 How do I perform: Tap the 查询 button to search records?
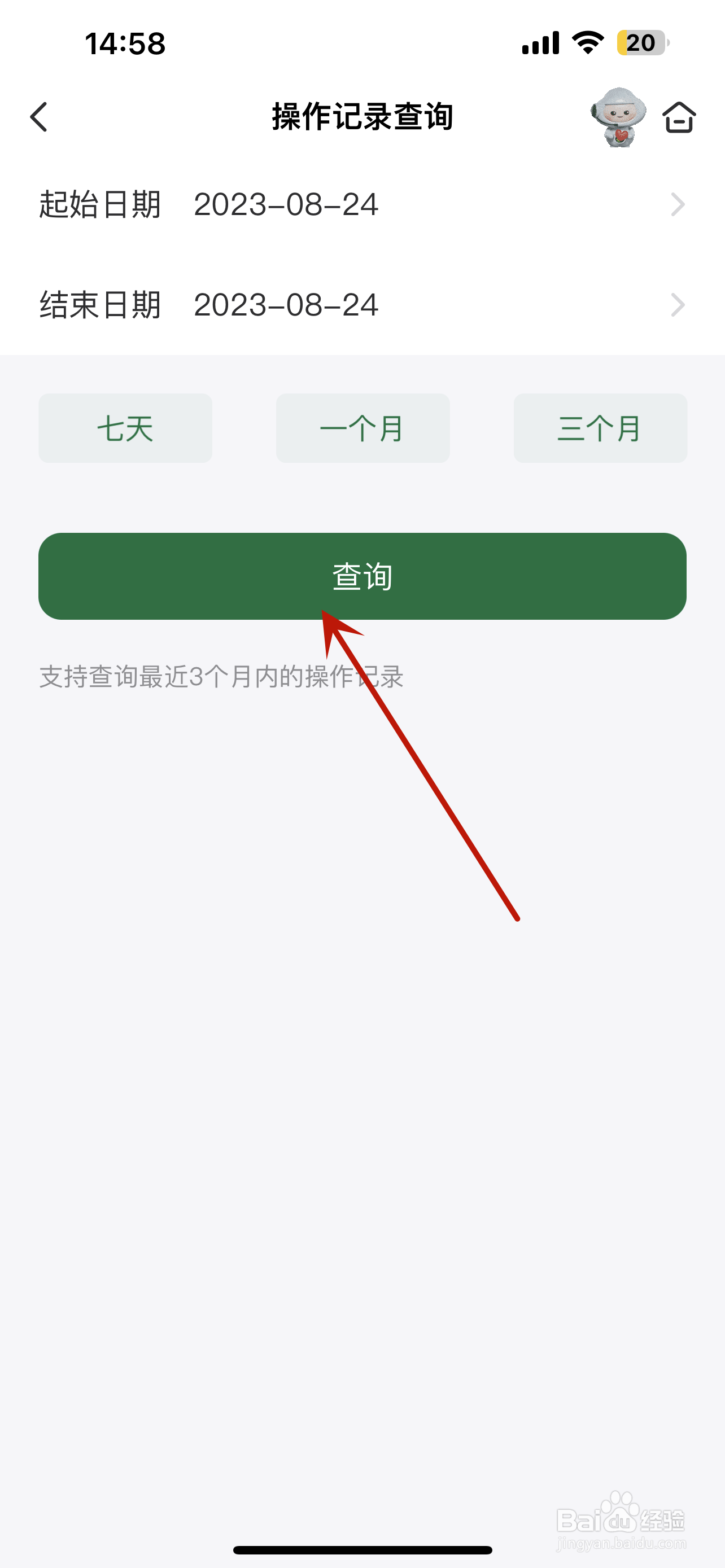[x=362, y=576]
